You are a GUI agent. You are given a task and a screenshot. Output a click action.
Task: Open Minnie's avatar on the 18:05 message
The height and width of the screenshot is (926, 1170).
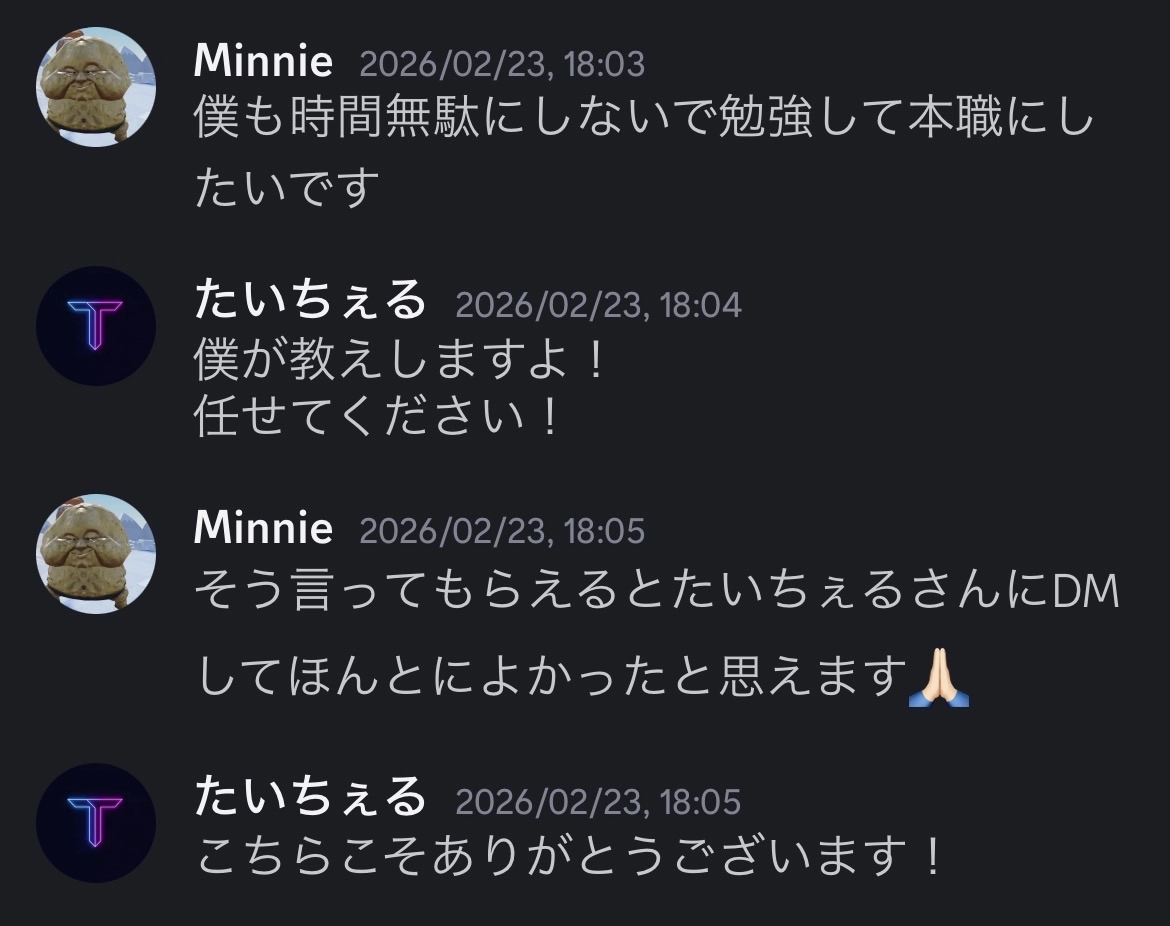(95, 553)
